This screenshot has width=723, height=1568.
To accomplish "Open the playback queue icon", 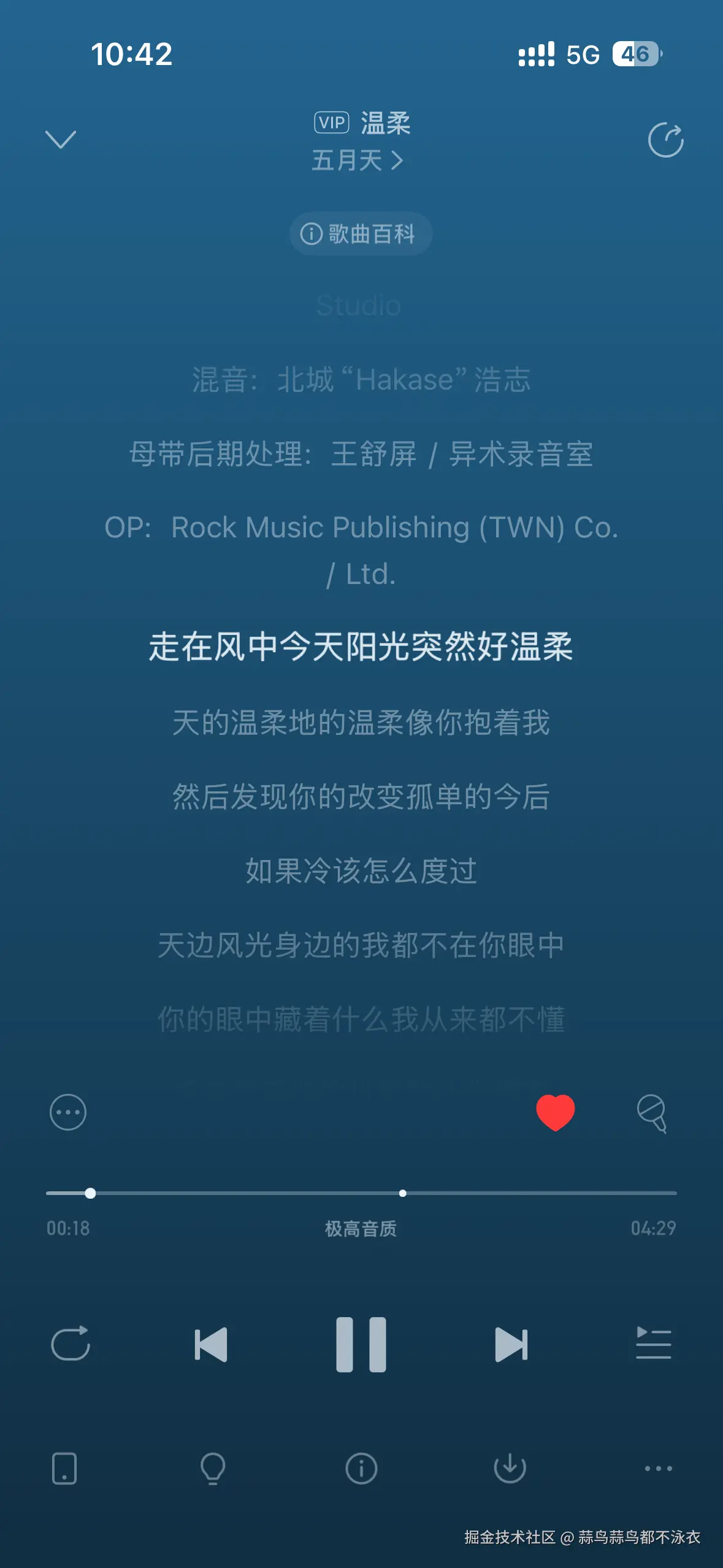I will [x=654, y=1345].
